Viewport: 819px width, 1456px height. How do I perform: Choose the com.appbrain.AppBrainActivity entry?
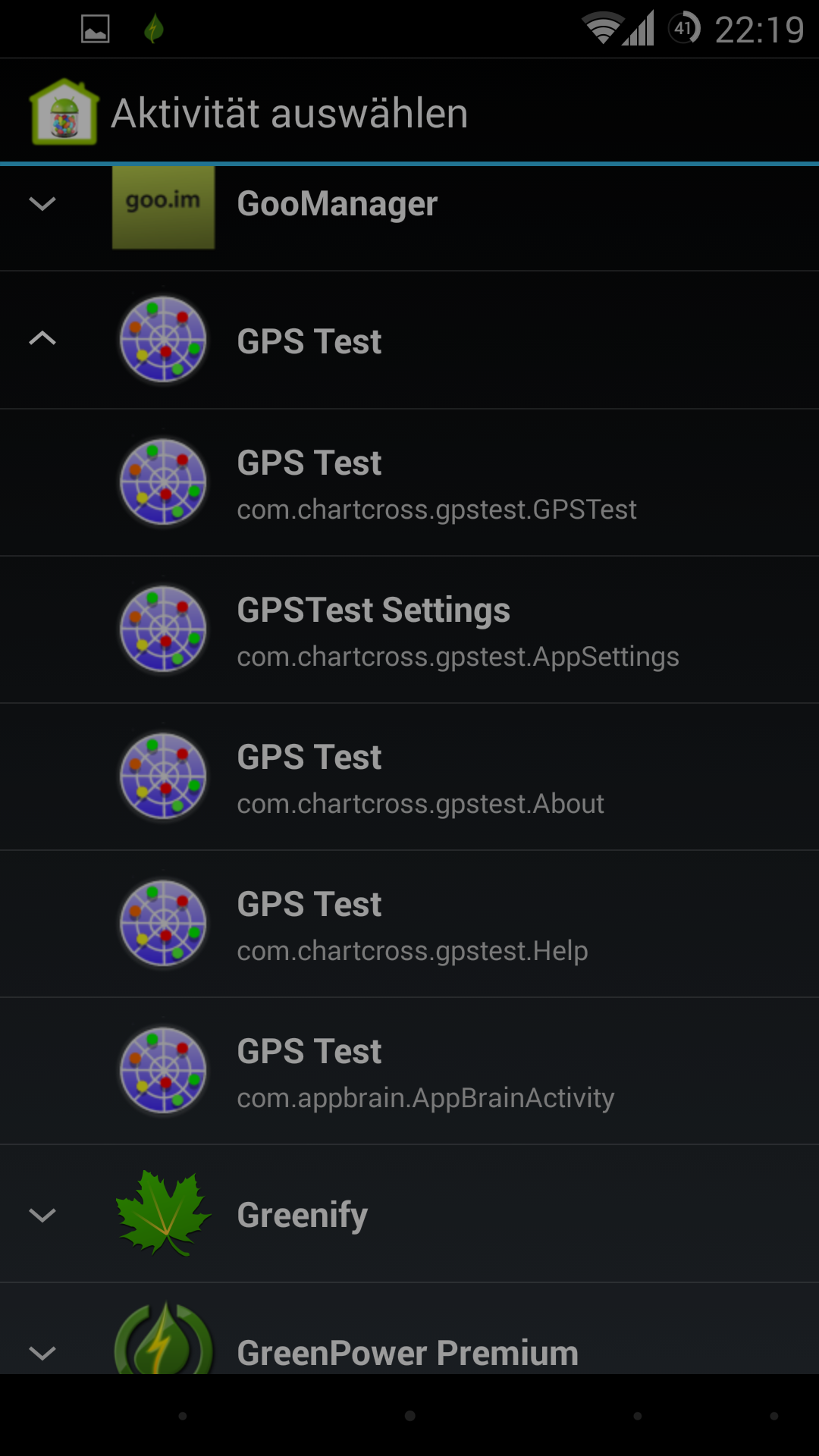pos(409,1072)
